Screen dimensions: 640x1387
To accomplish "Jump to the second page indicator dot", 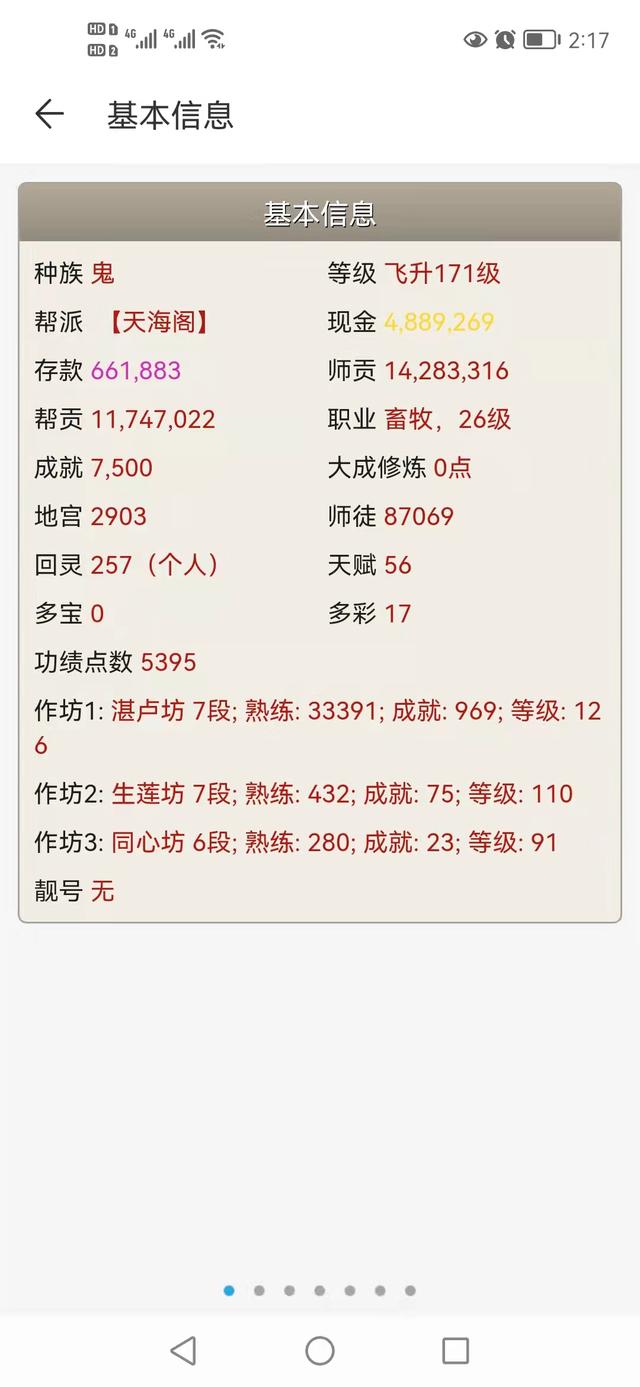I will pos(259,1290).
